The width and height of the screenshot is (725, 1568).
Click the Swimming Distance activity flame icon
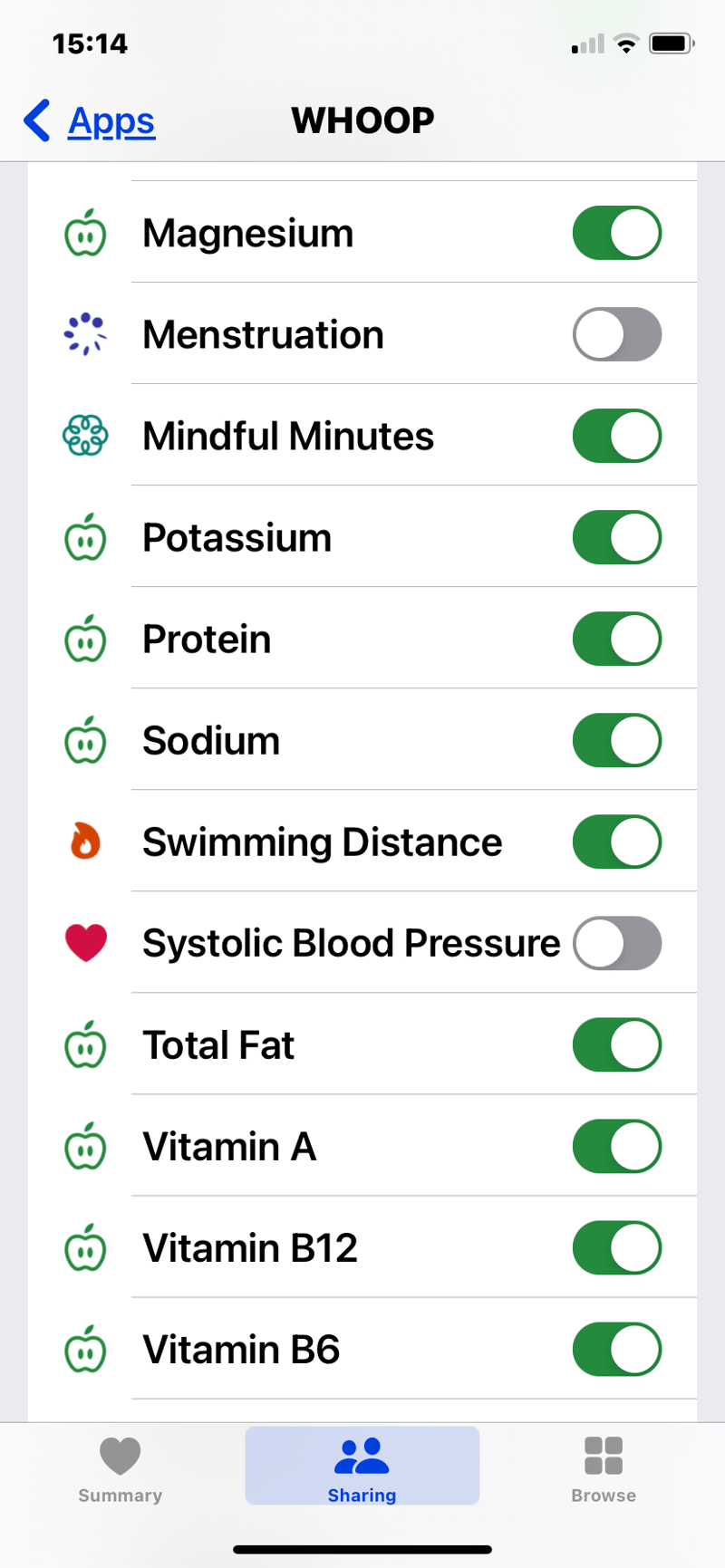[85, 842]
